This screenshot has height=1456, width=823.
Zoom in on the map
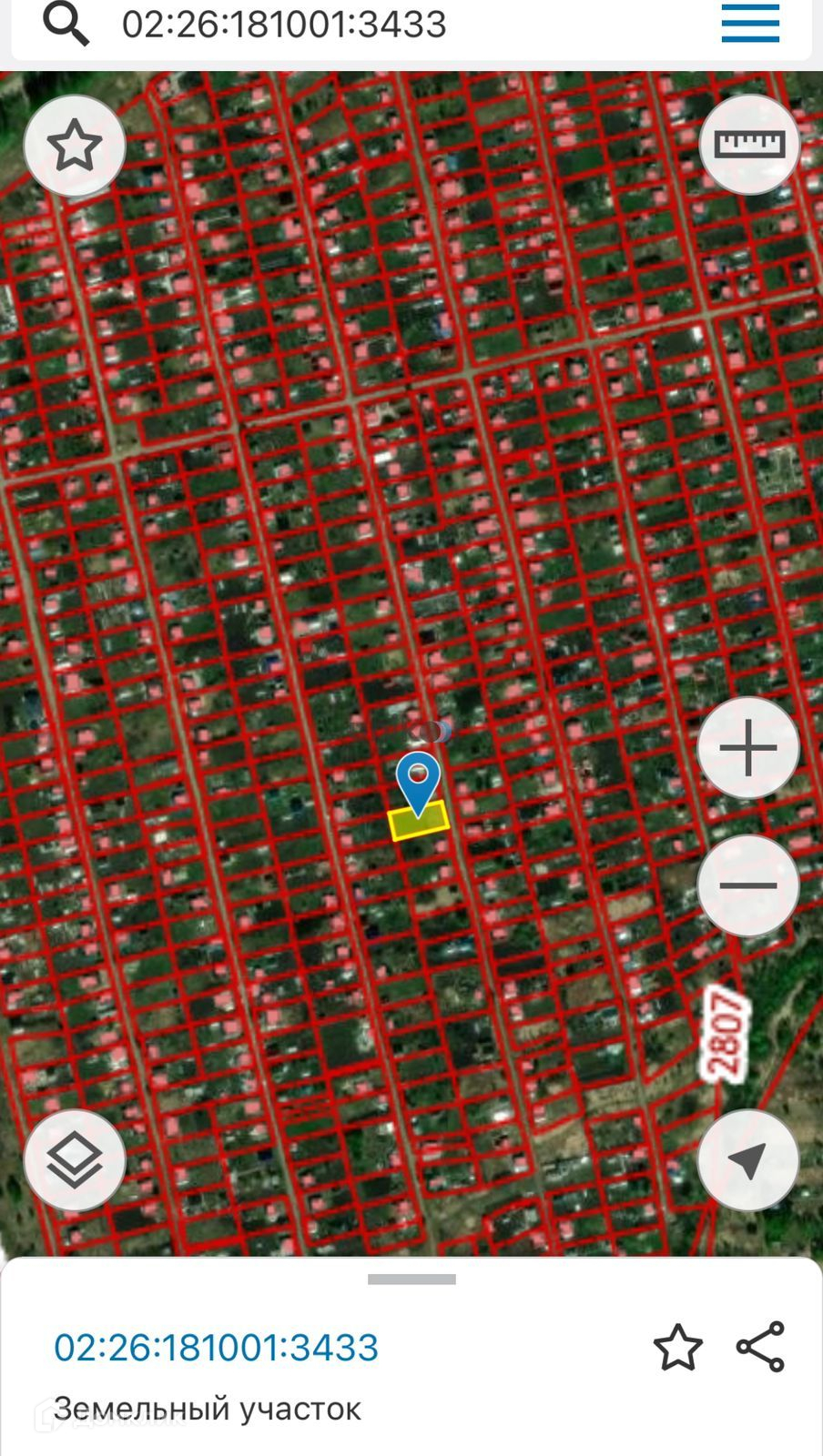click(x=748, y=748)
